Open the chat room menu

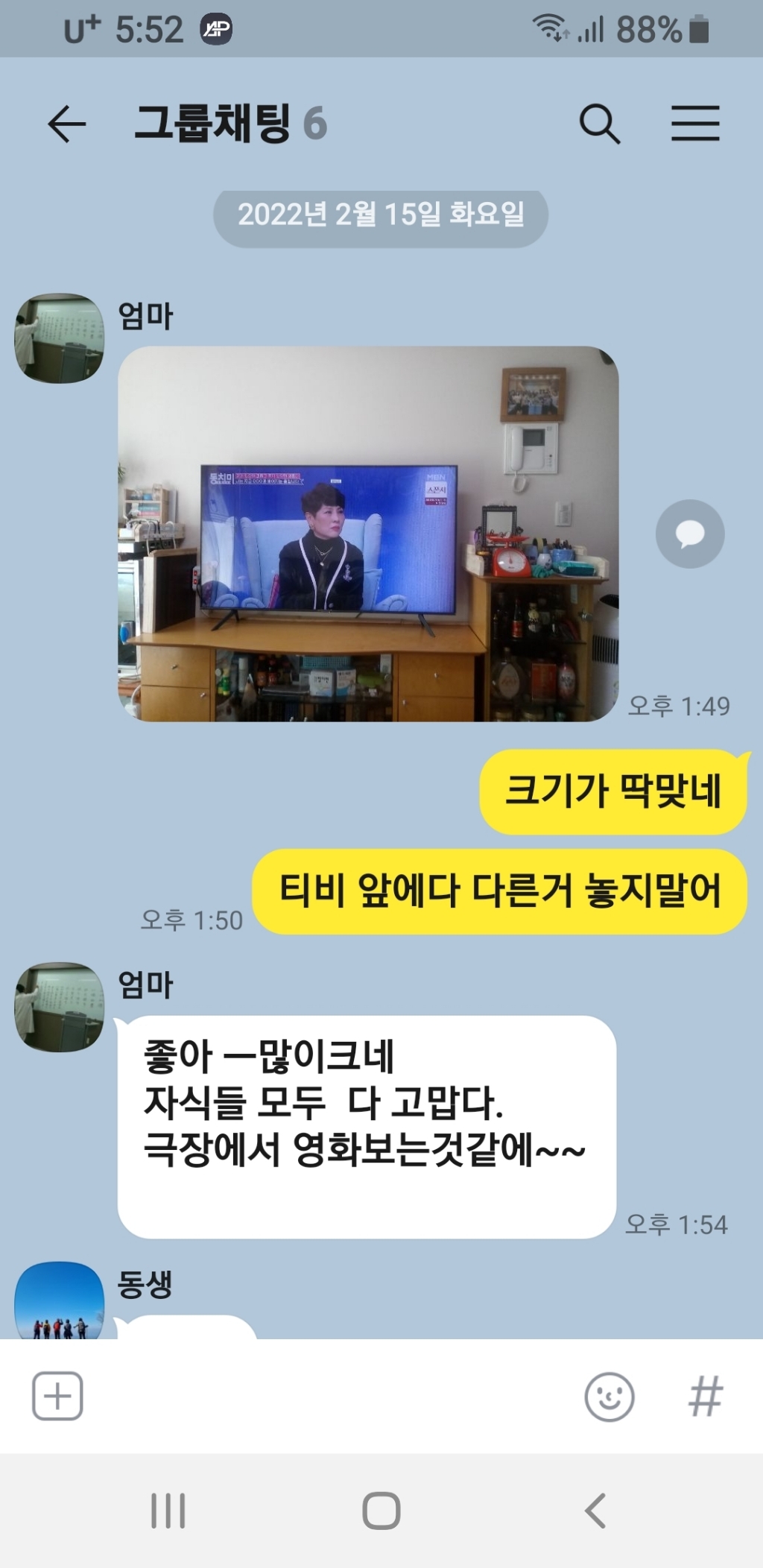(695, 124)
